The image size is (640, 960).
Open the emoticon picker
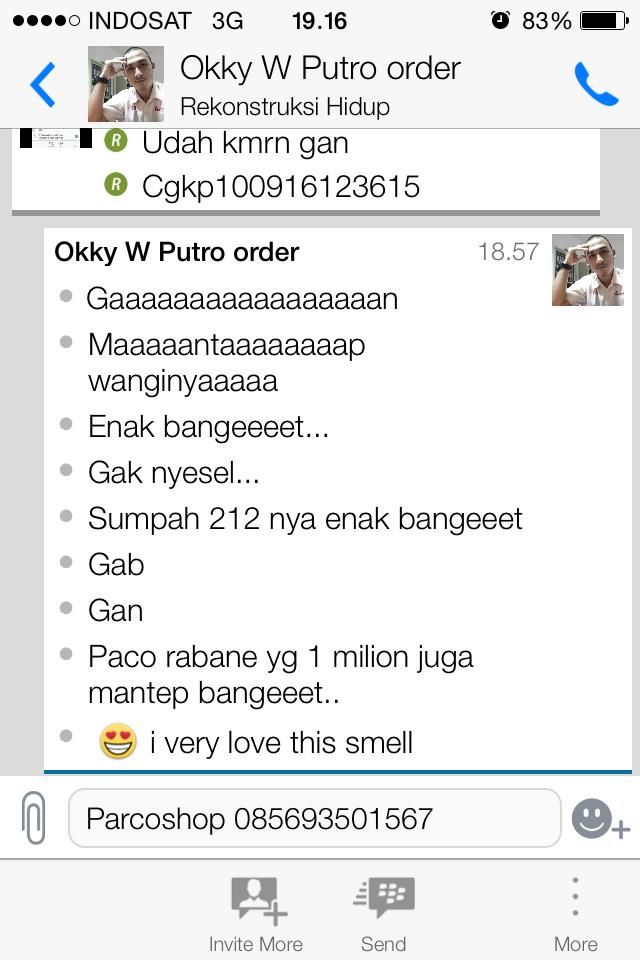click(x=597, y=818)
